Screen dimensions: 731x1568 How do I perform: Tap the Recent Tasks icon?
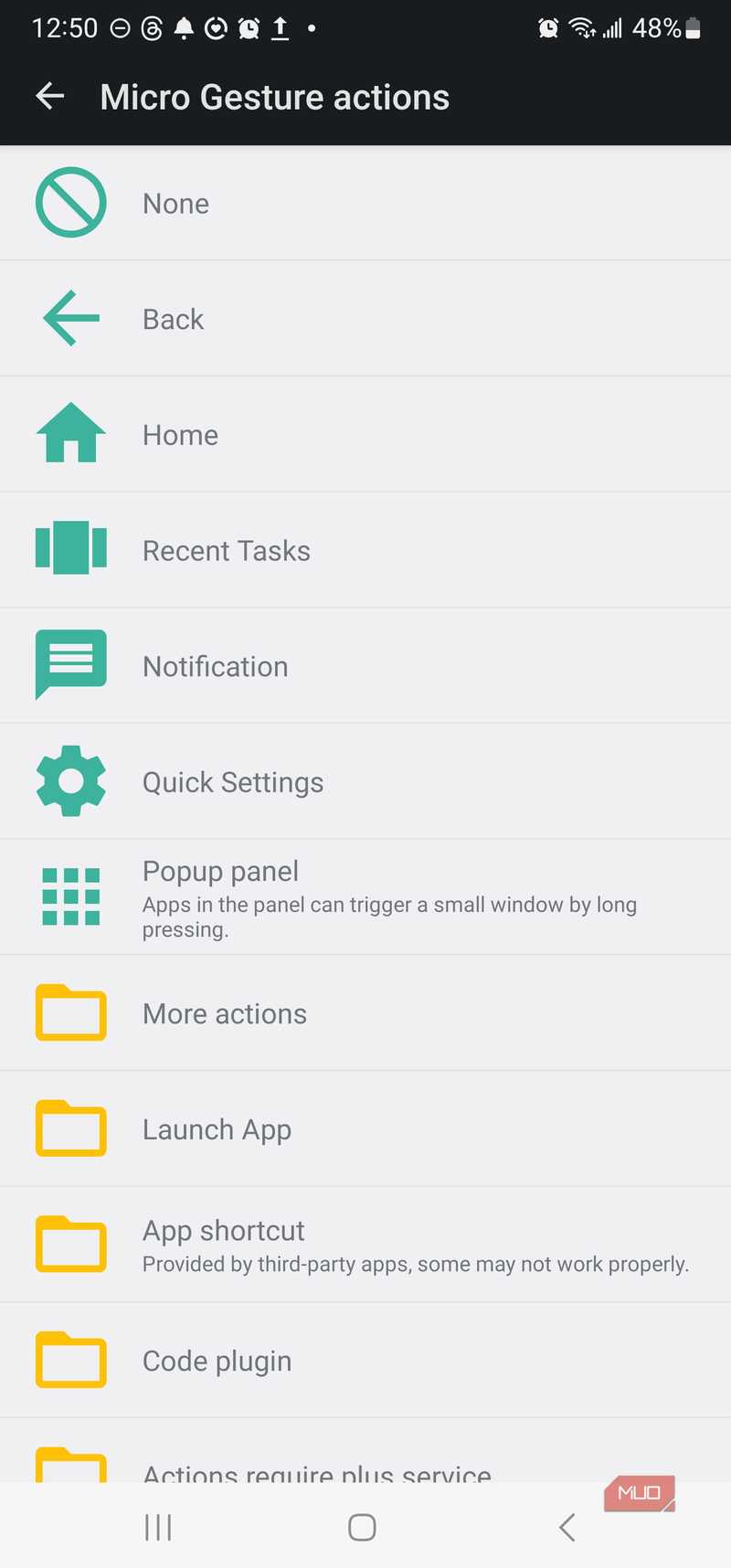[70, 549]
